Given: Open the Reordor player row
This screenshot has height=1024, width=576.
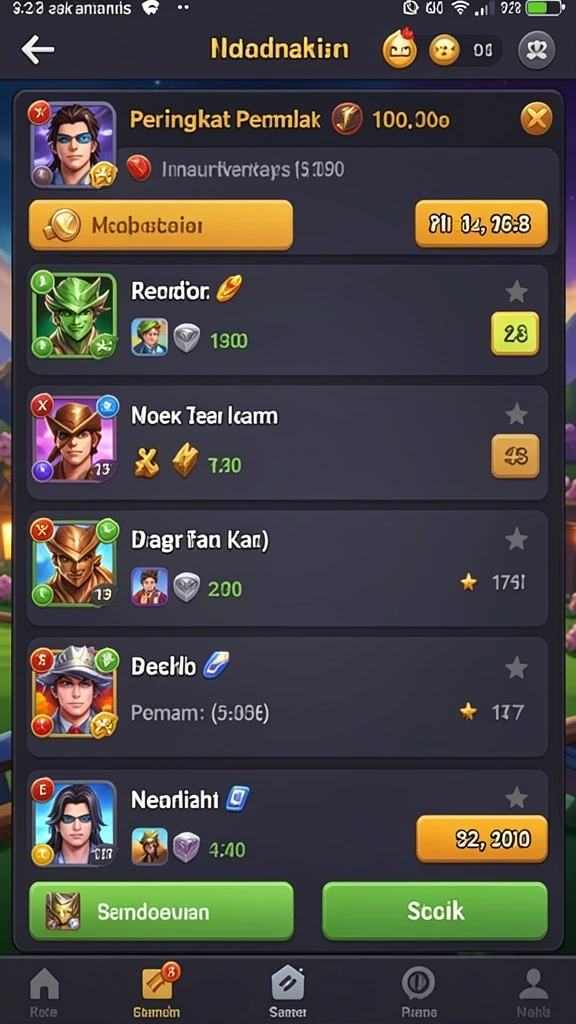Looking at the screenshot, I should (287, 319).
